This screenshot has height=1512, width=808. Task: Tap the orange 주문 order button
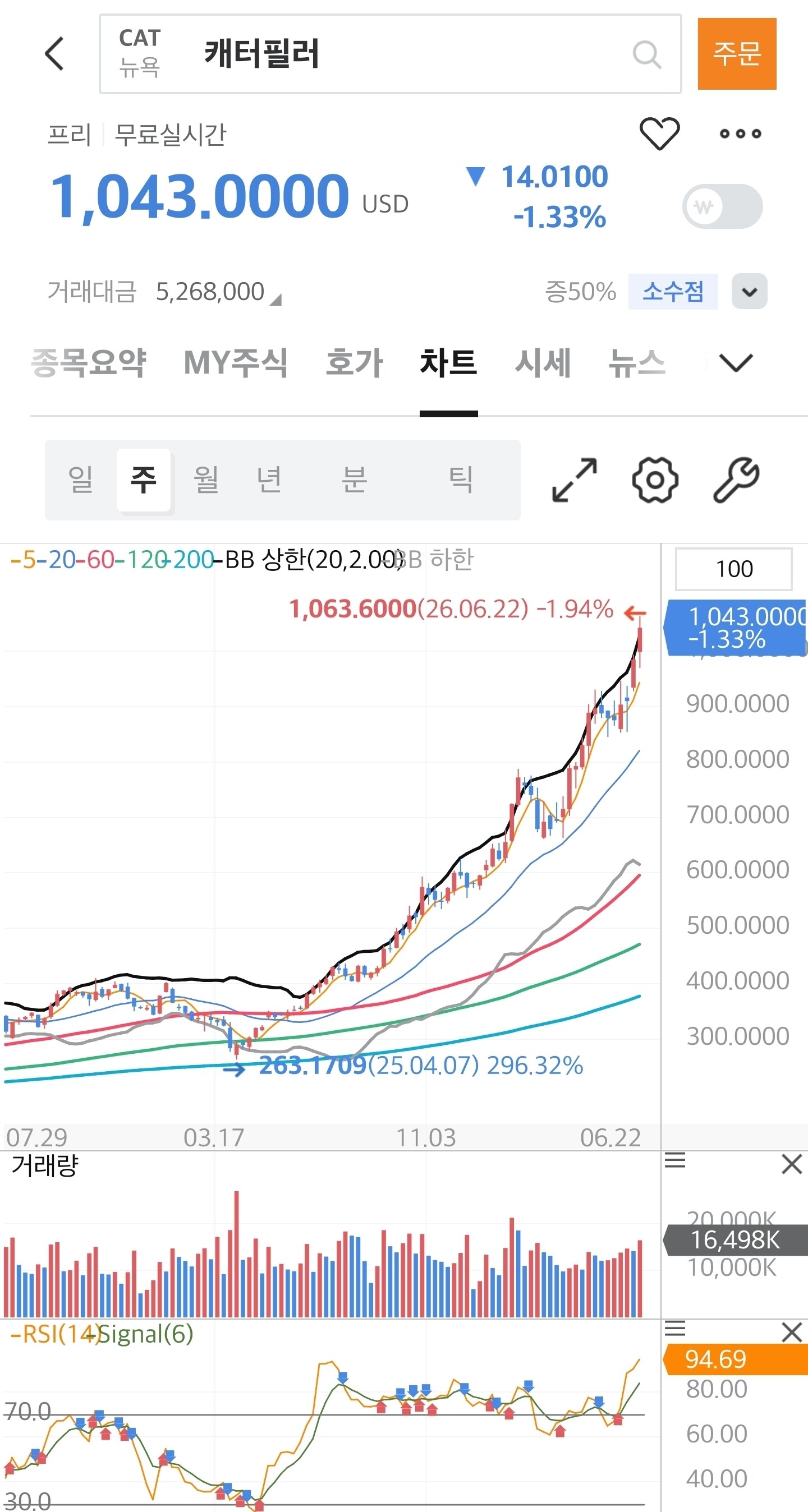pos(737,53)
